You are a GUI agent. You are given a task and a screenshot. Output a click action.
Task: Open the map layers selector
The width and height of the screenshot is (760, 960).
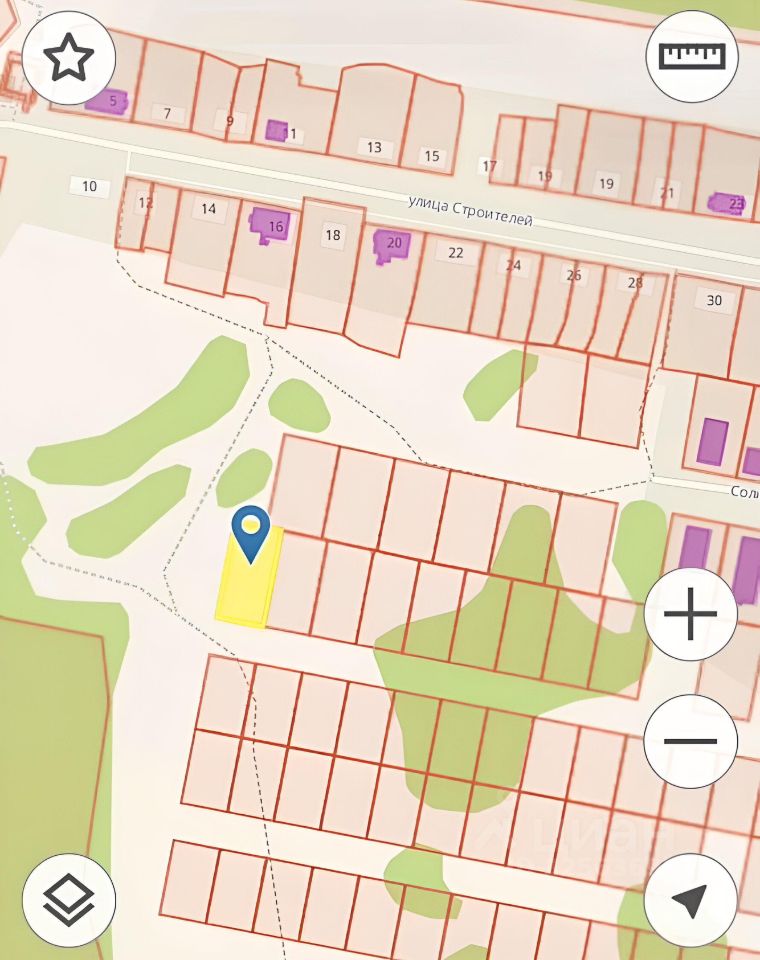tap(69, 900)
